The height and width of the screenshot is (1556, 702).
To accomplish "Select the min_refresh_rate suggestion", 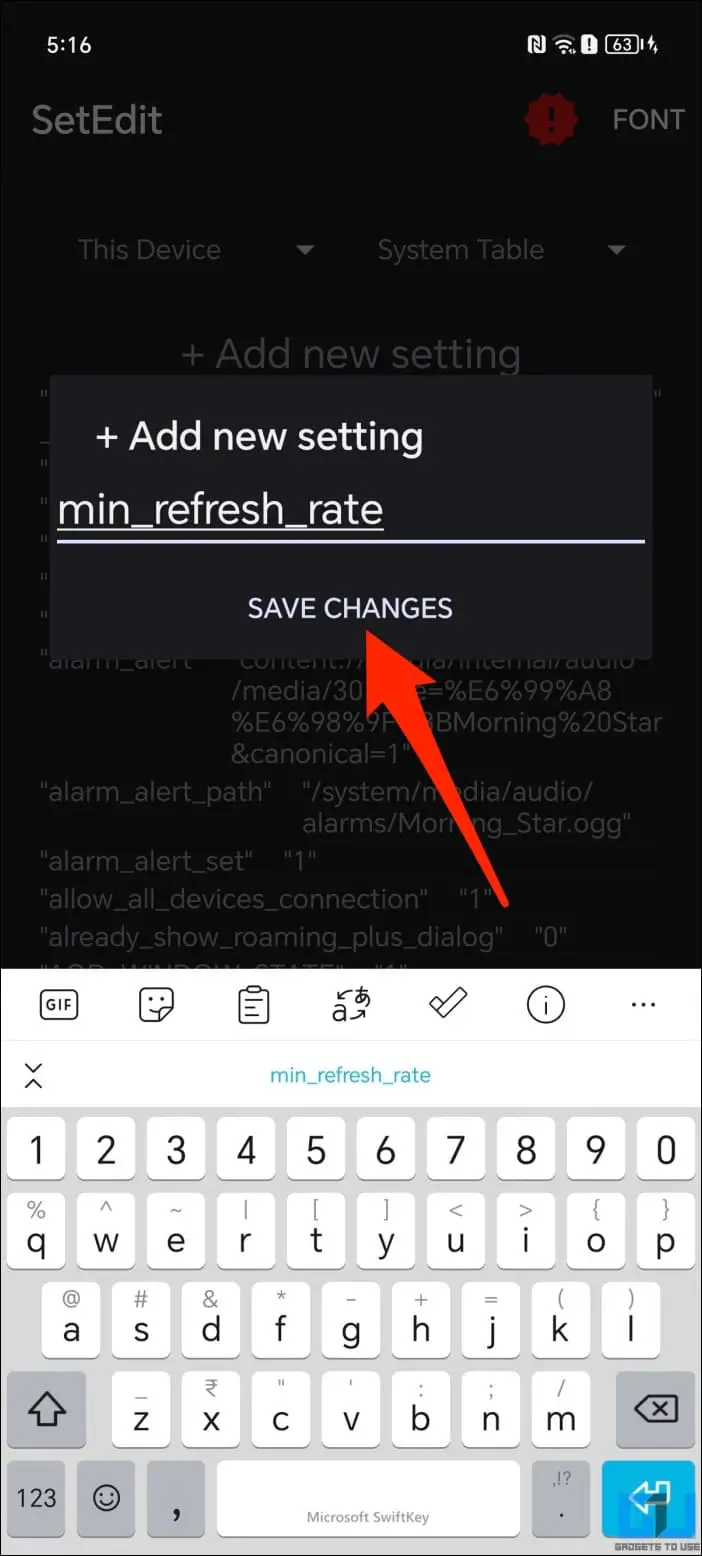I will tap(350, 1076).
